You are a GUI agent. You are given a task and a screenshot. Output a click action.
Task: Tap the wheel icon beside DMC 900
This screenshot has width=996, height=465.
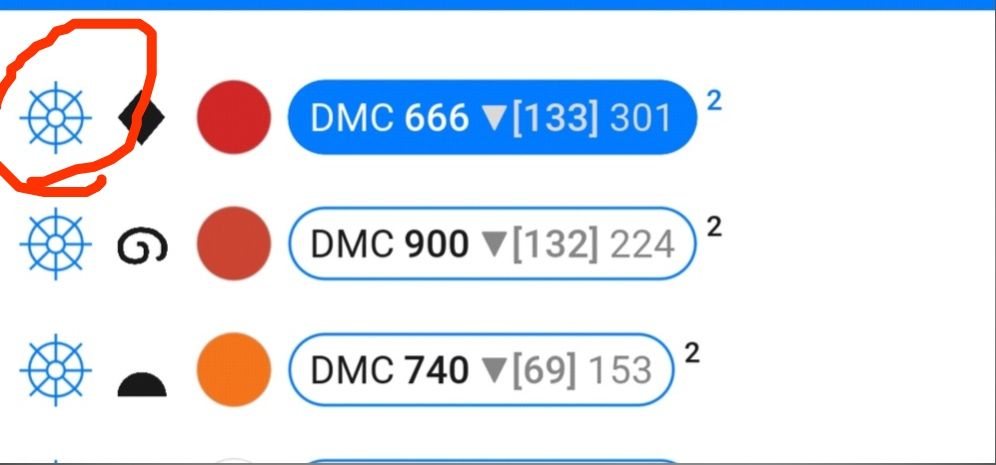[56, 243]
